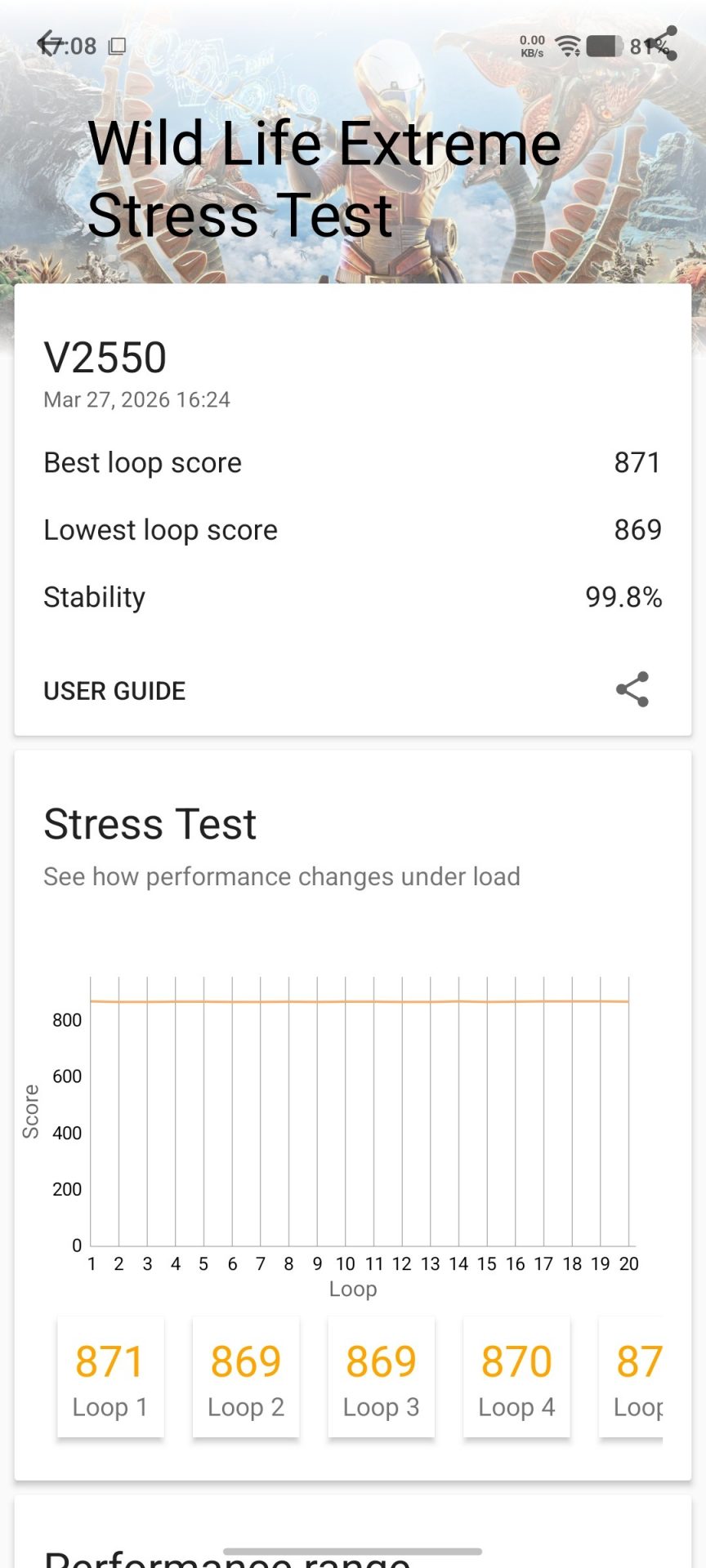Go back using the top-left arrow
This screenshot has height=1568, width=706.
(51, 42)
